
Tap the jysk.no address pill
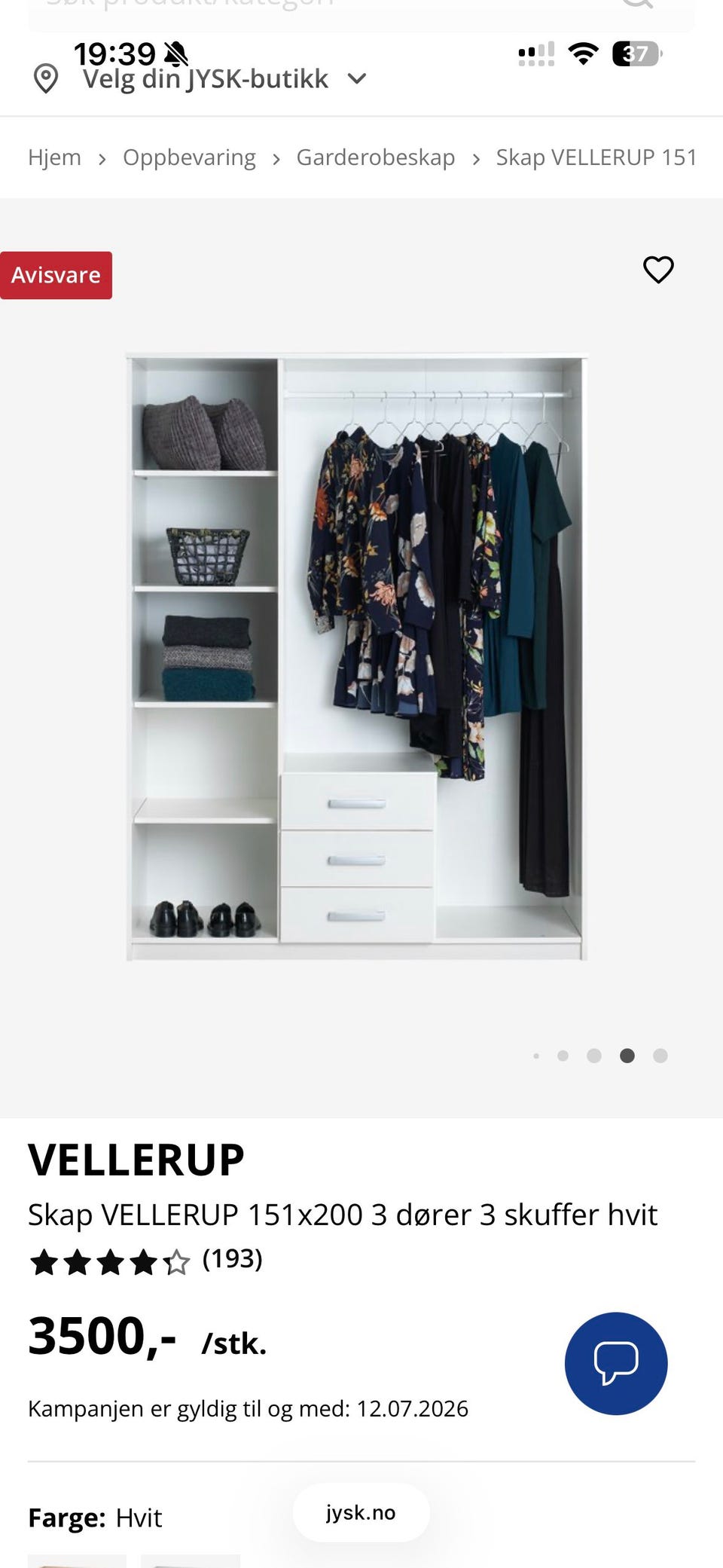361,1512
